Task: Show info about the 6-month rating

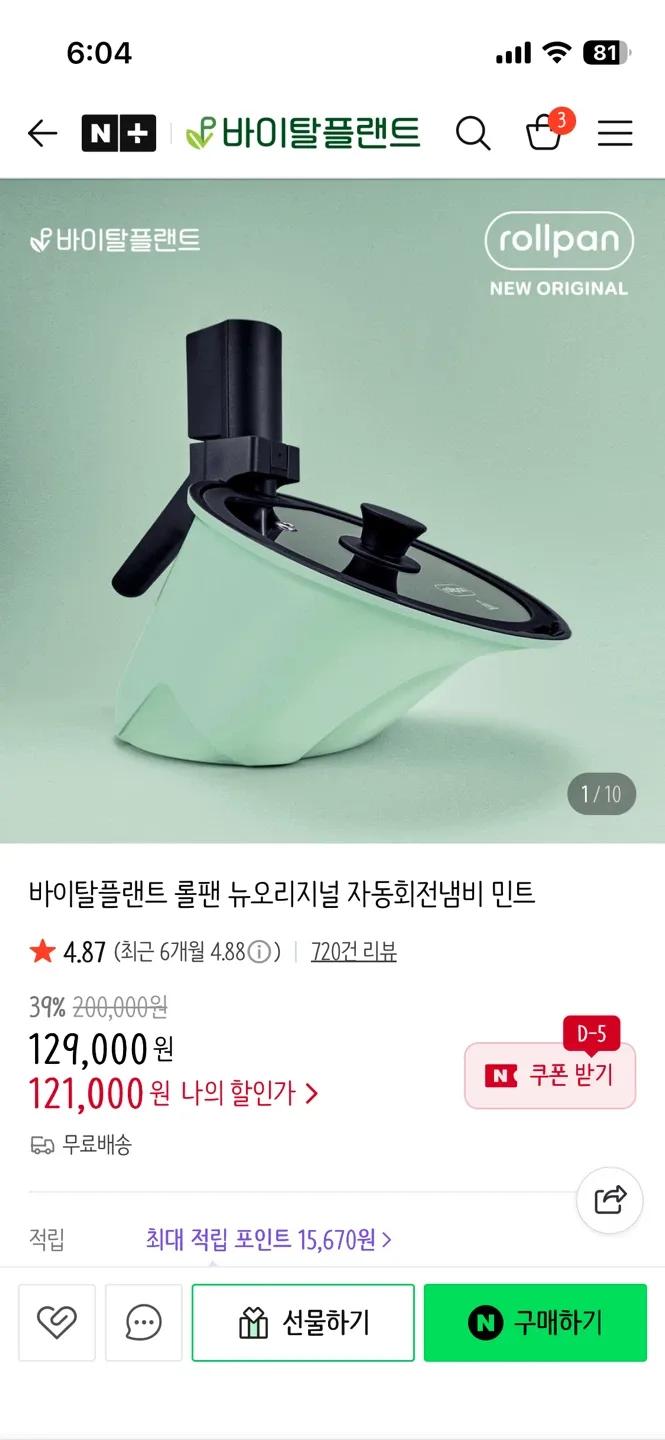Action: [x=259, y=951]
